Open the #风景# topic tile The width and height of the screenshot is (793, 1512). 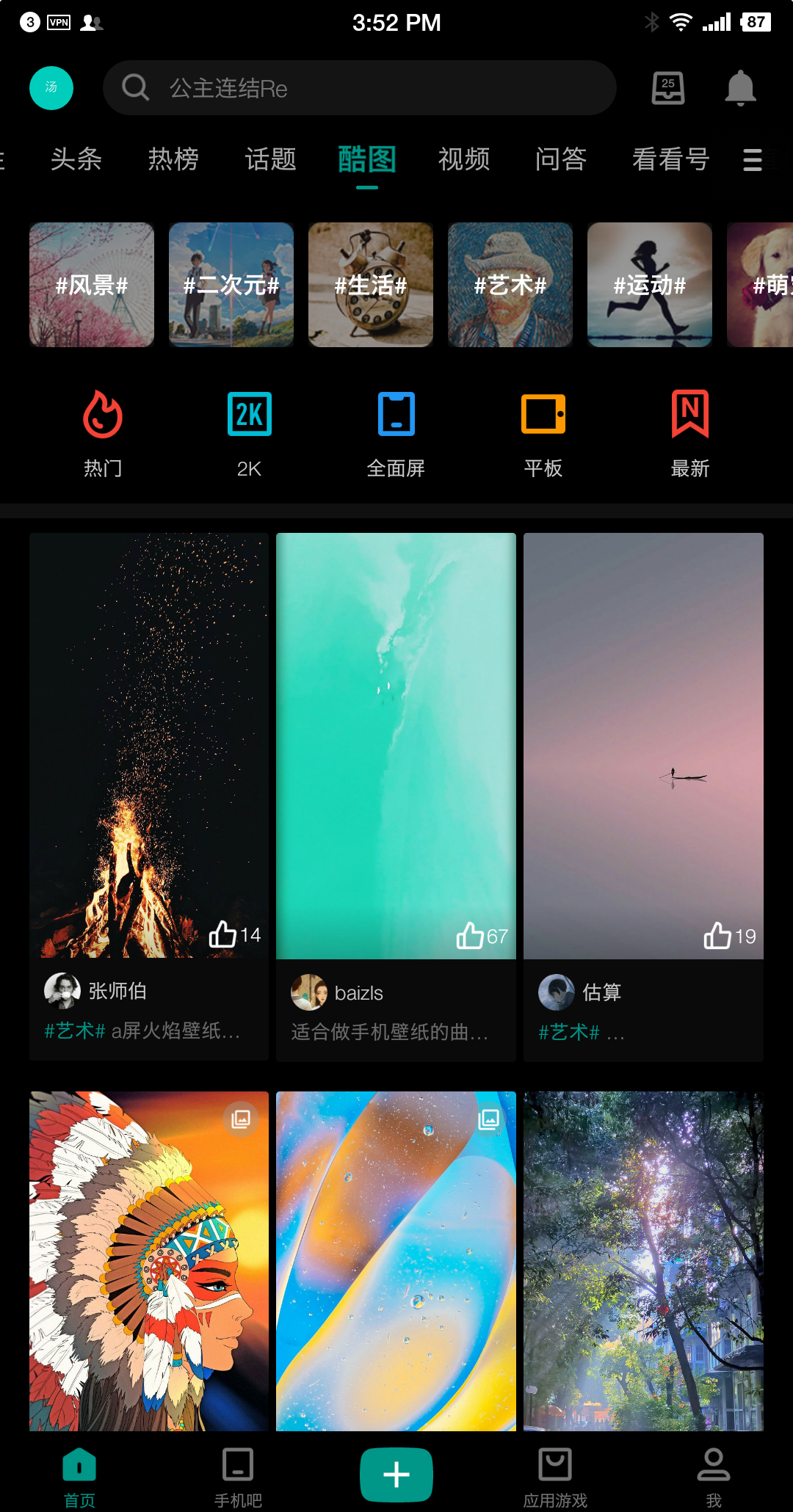(x=92, y=285)
